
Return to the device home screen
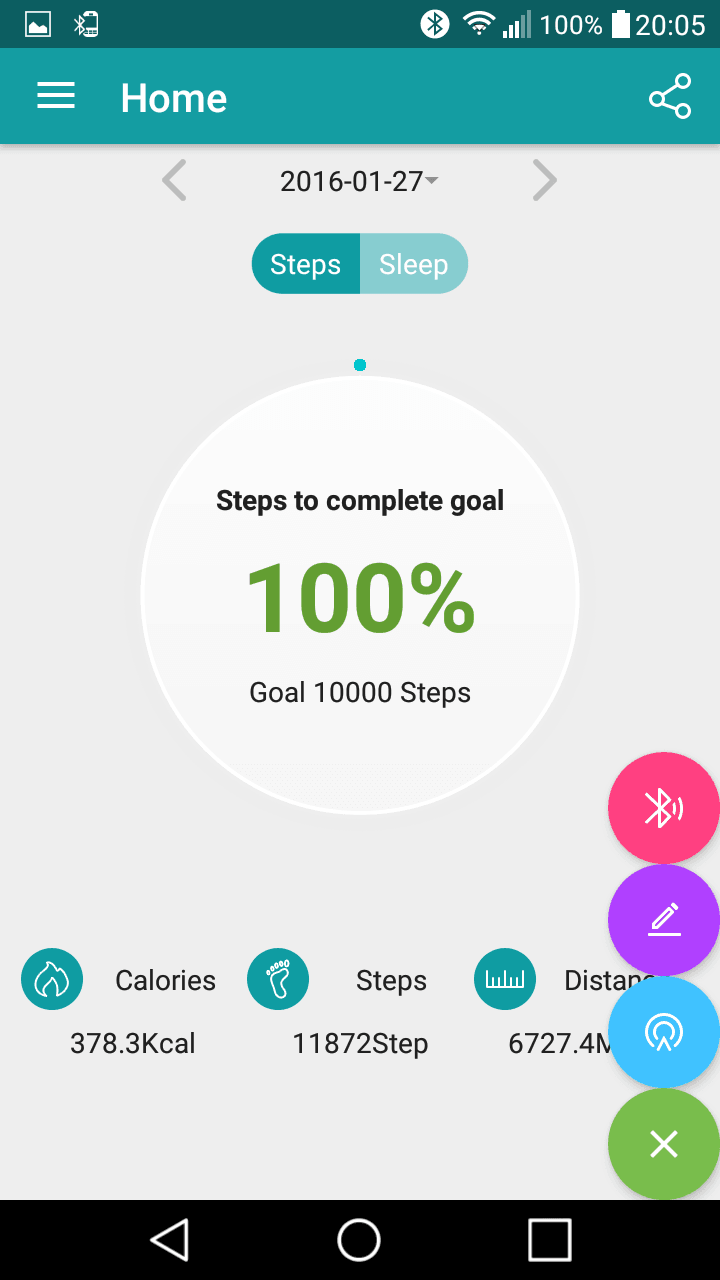point(359,1240)
